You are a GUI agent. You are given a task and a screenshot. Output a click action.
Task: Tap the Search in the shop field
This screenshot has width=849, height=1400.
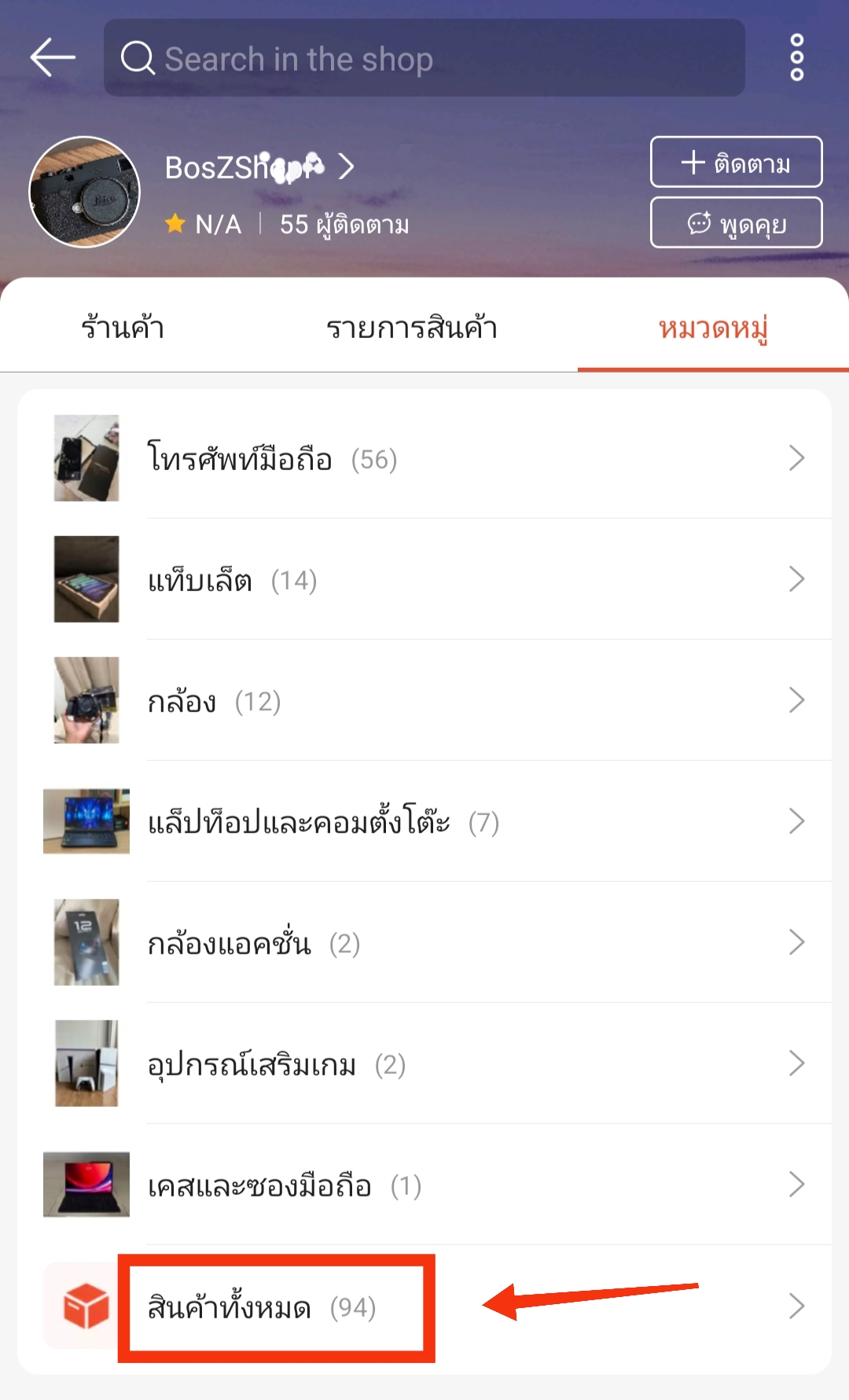click(x=424, y=58)
